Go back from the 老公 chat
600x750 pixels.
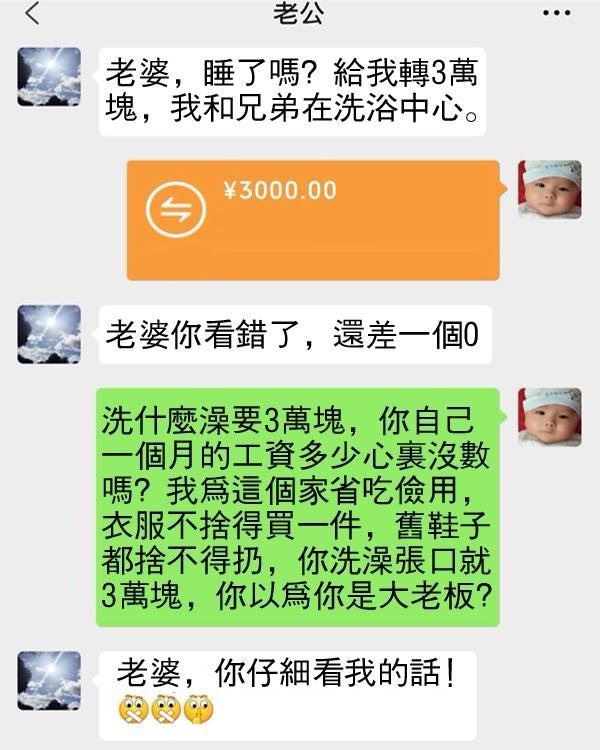(33, 15)
